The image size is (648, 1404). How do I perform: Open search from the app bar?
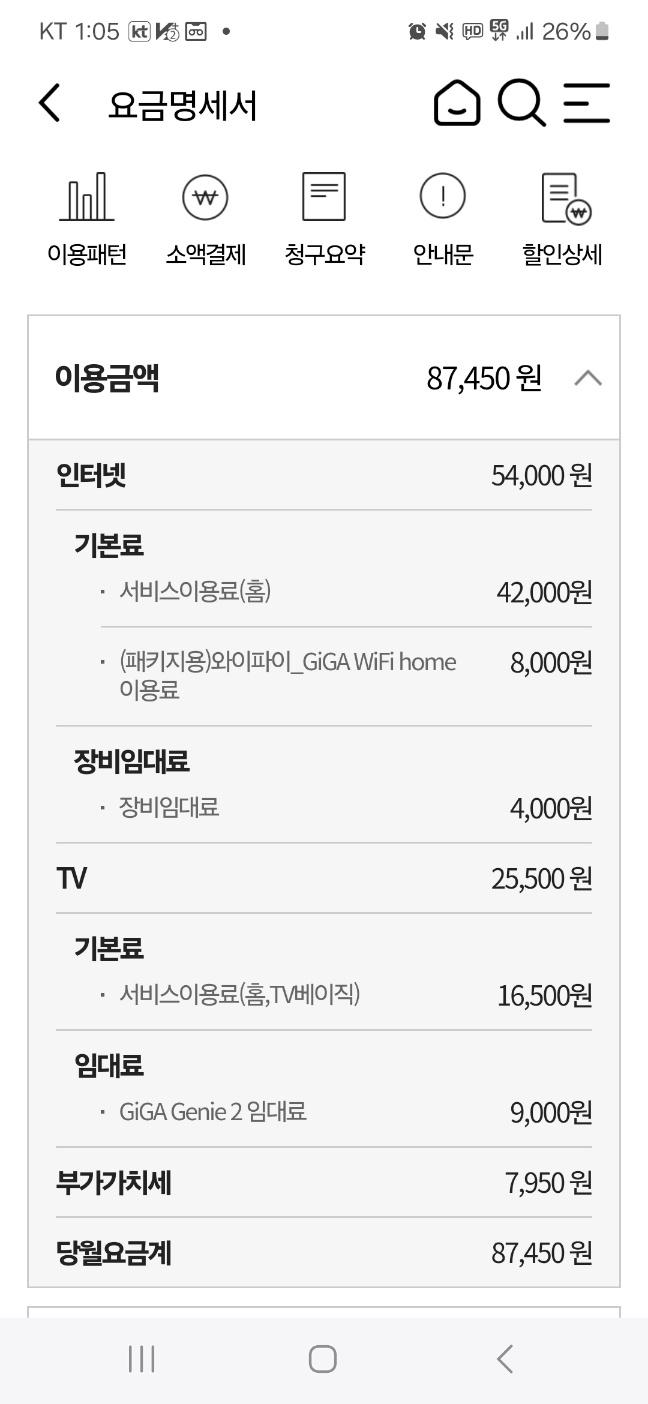pos(521,104)
